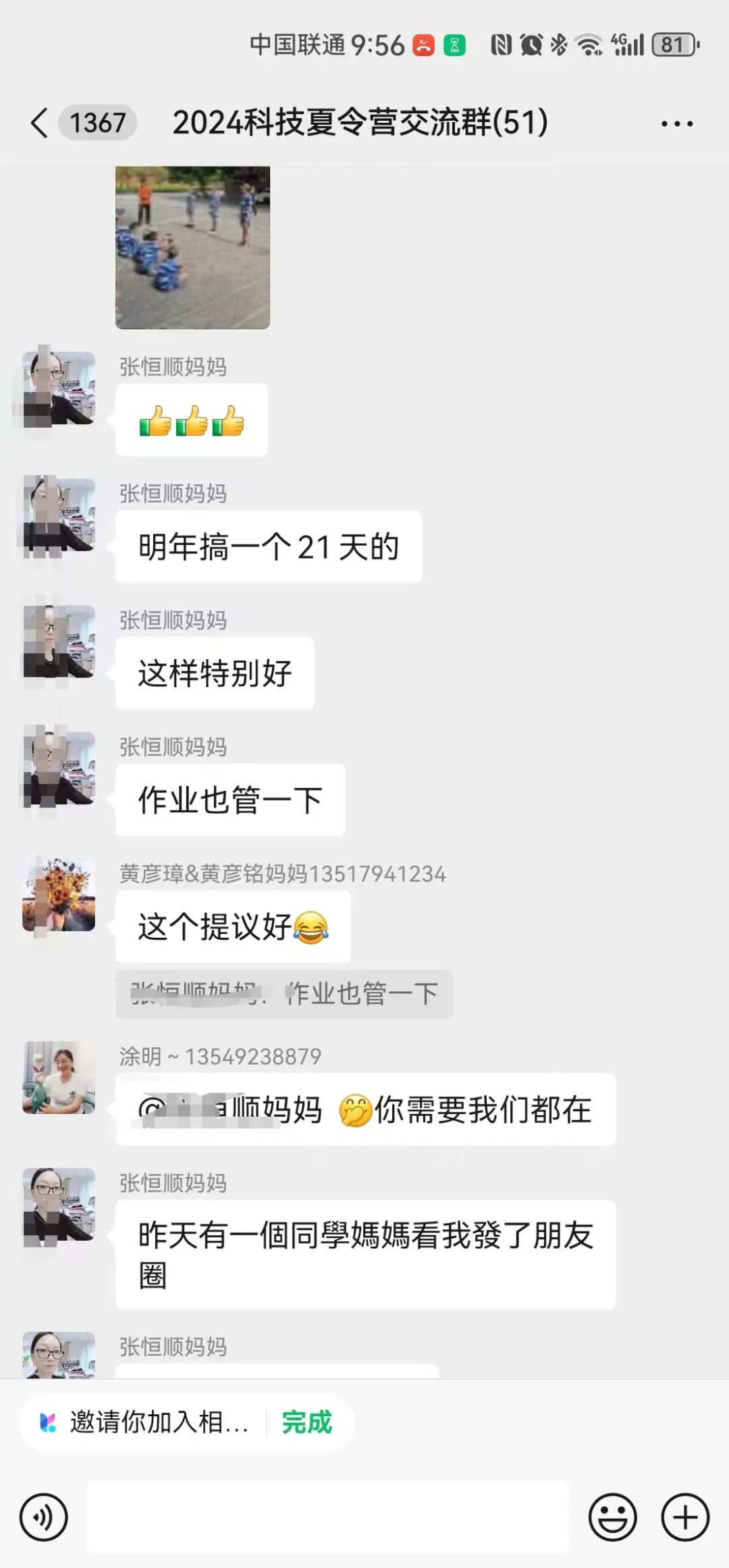Tap 完成 on the invitation banner
The image size is (729, 1568).
tap(307, 1422)
